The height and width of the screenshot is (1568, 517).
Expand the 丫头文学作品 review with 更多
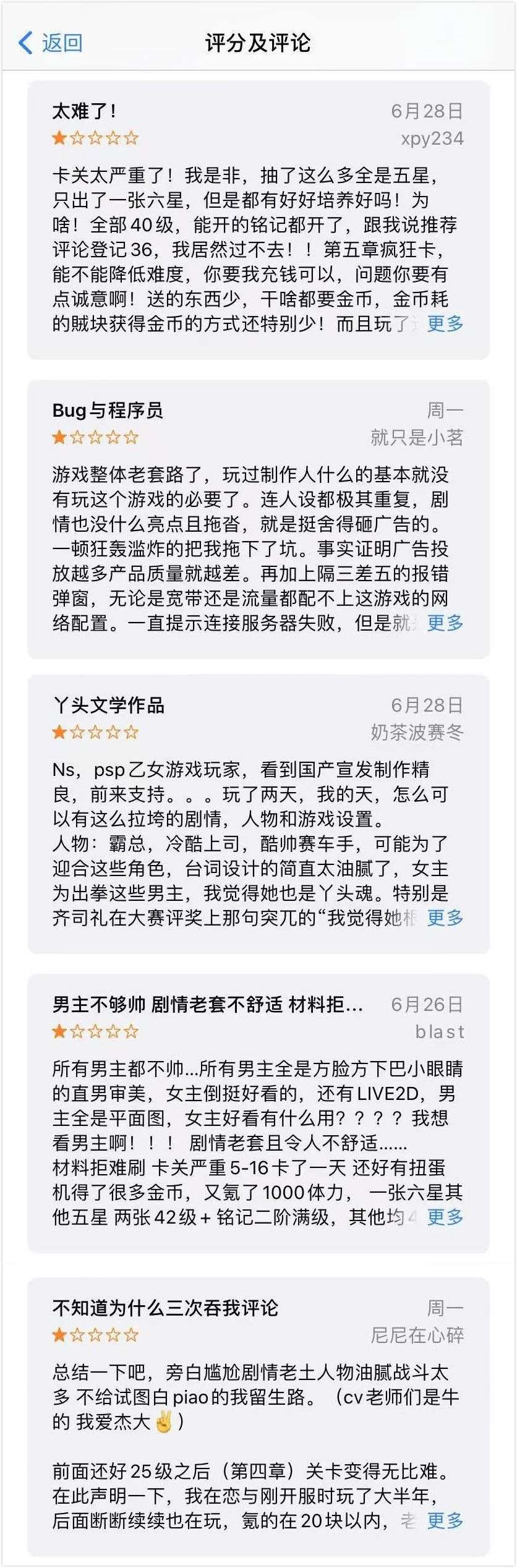tap(445, 918)
